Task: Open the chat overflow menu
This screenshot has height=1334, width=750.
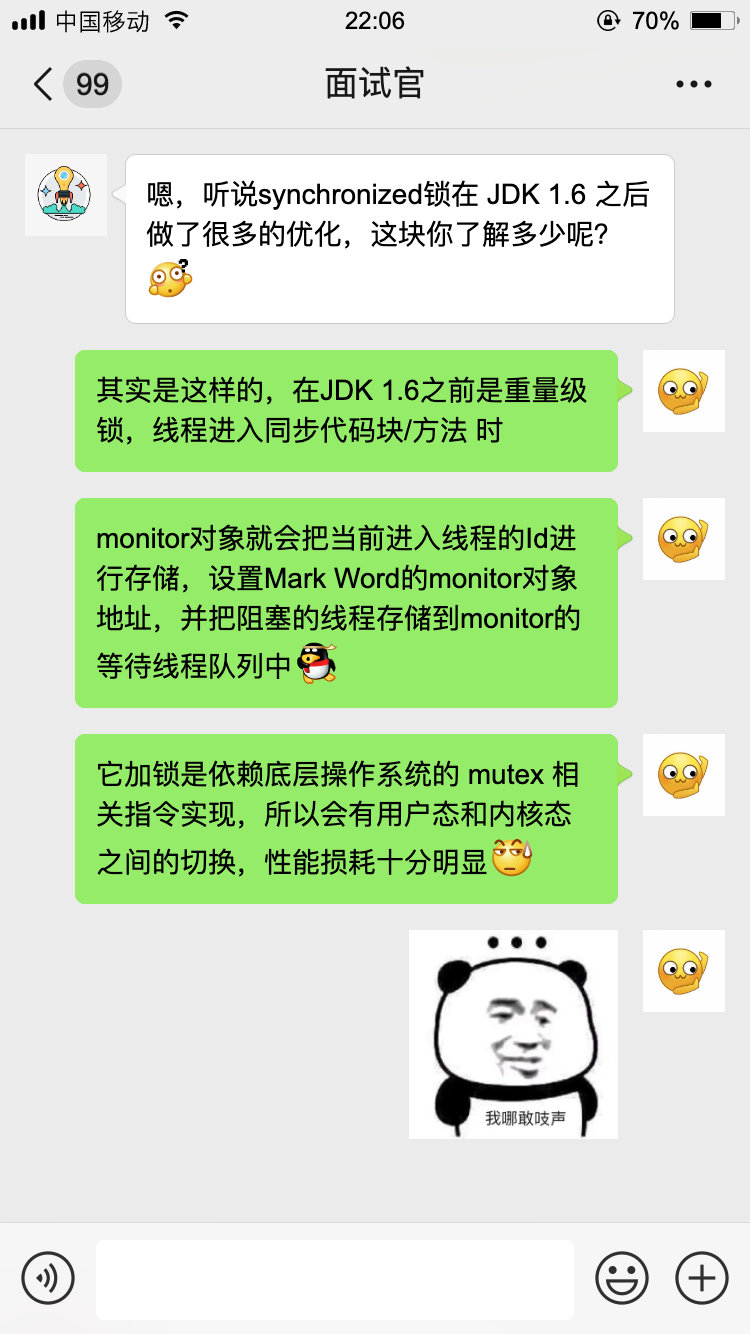Action: (694, 84)
